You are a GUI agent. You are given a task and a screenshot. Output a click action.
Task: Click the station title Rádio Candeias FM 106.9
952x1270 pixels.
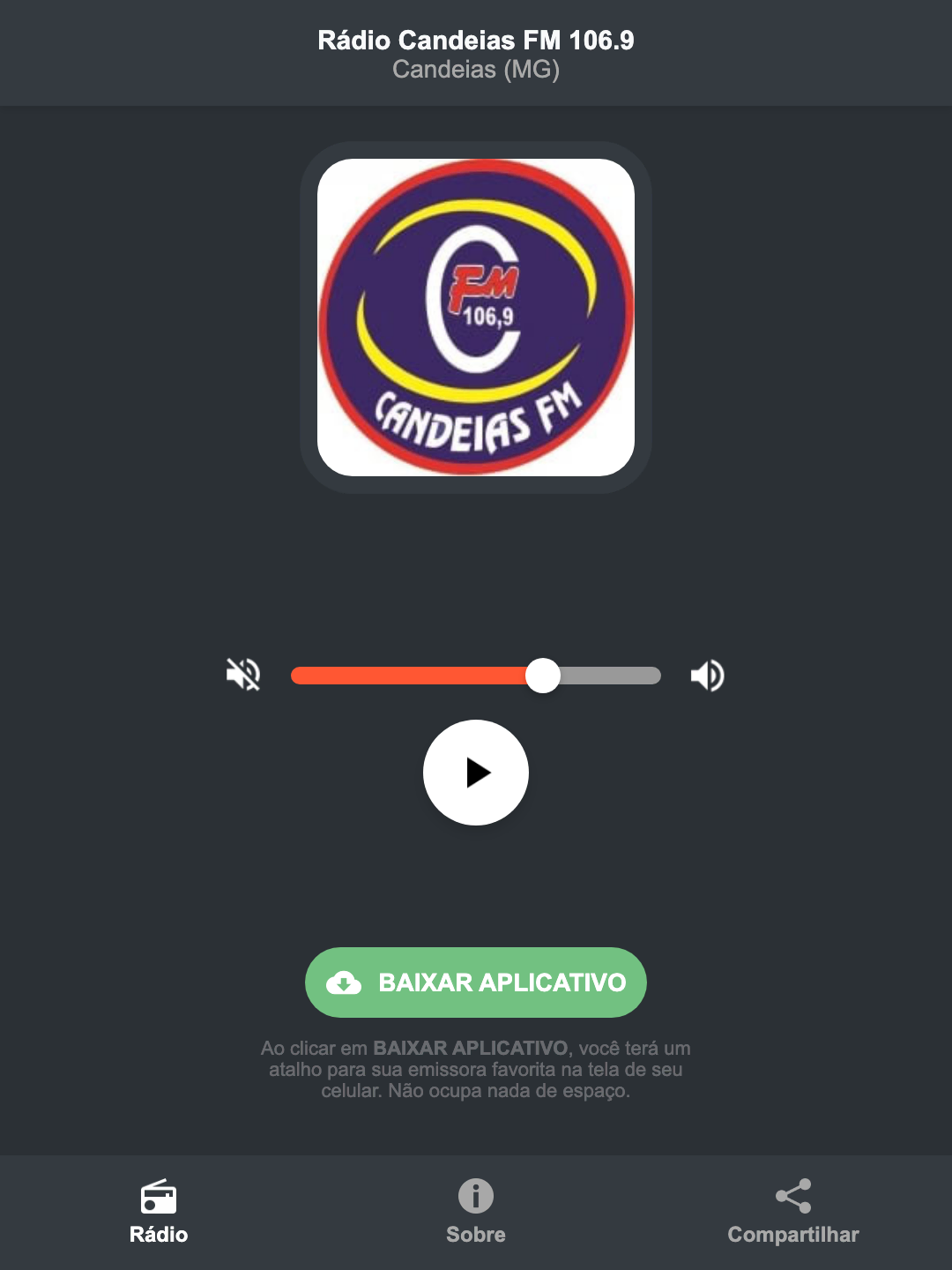coord(475,40)
